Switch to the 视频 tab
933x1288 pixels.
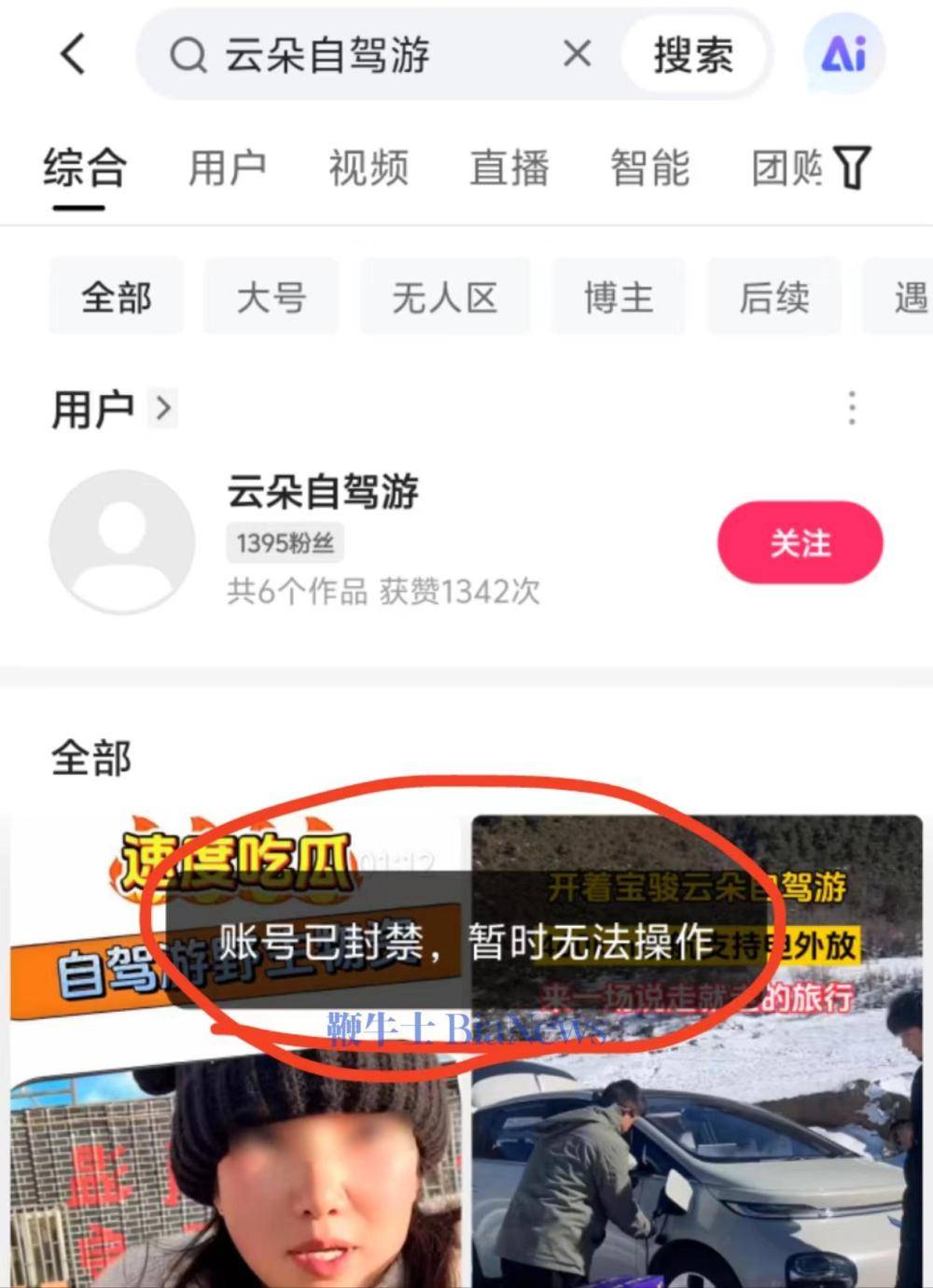point(368,169)
